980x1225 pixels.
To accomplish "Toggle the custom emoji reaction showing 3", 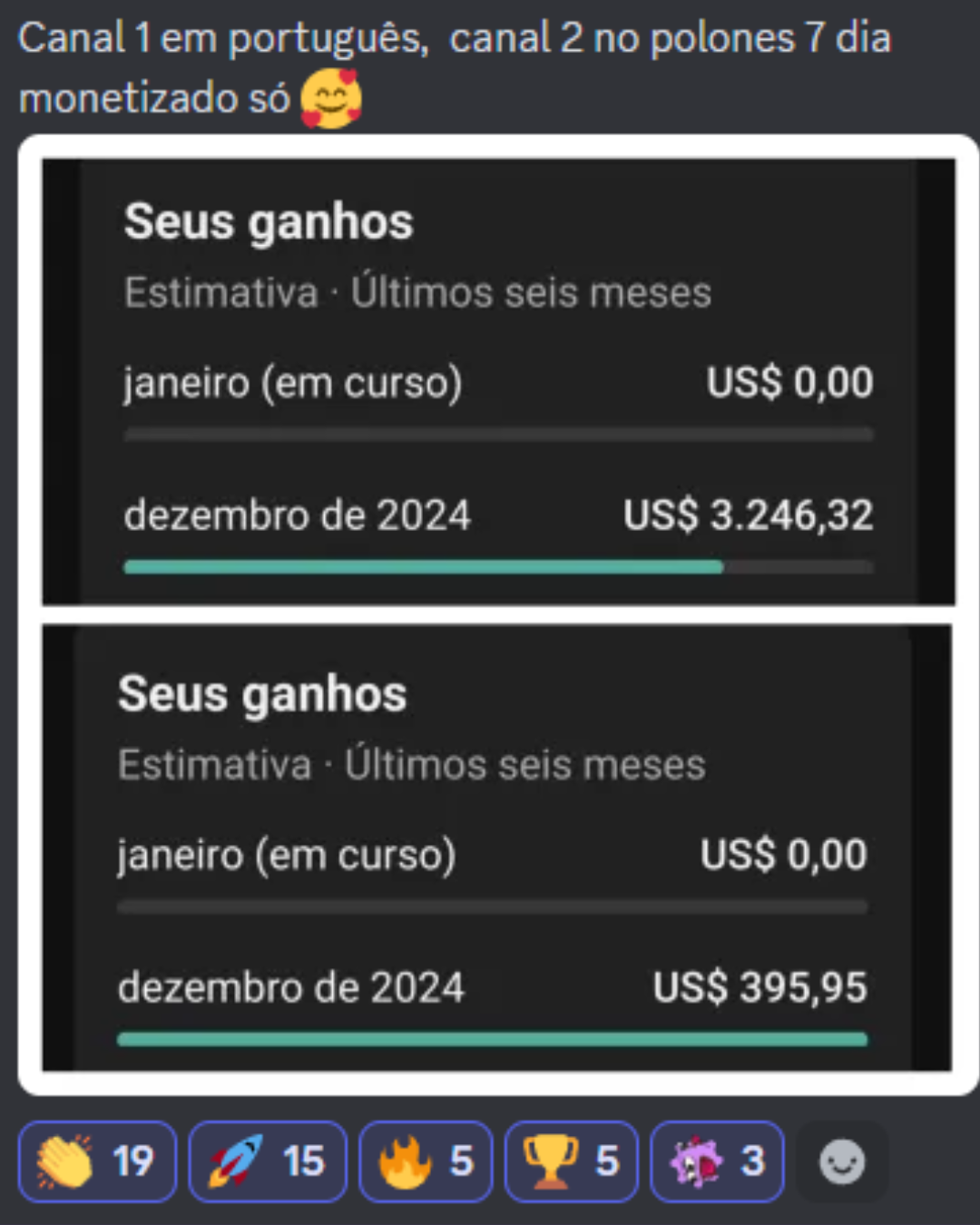I will coord(716,1161).
